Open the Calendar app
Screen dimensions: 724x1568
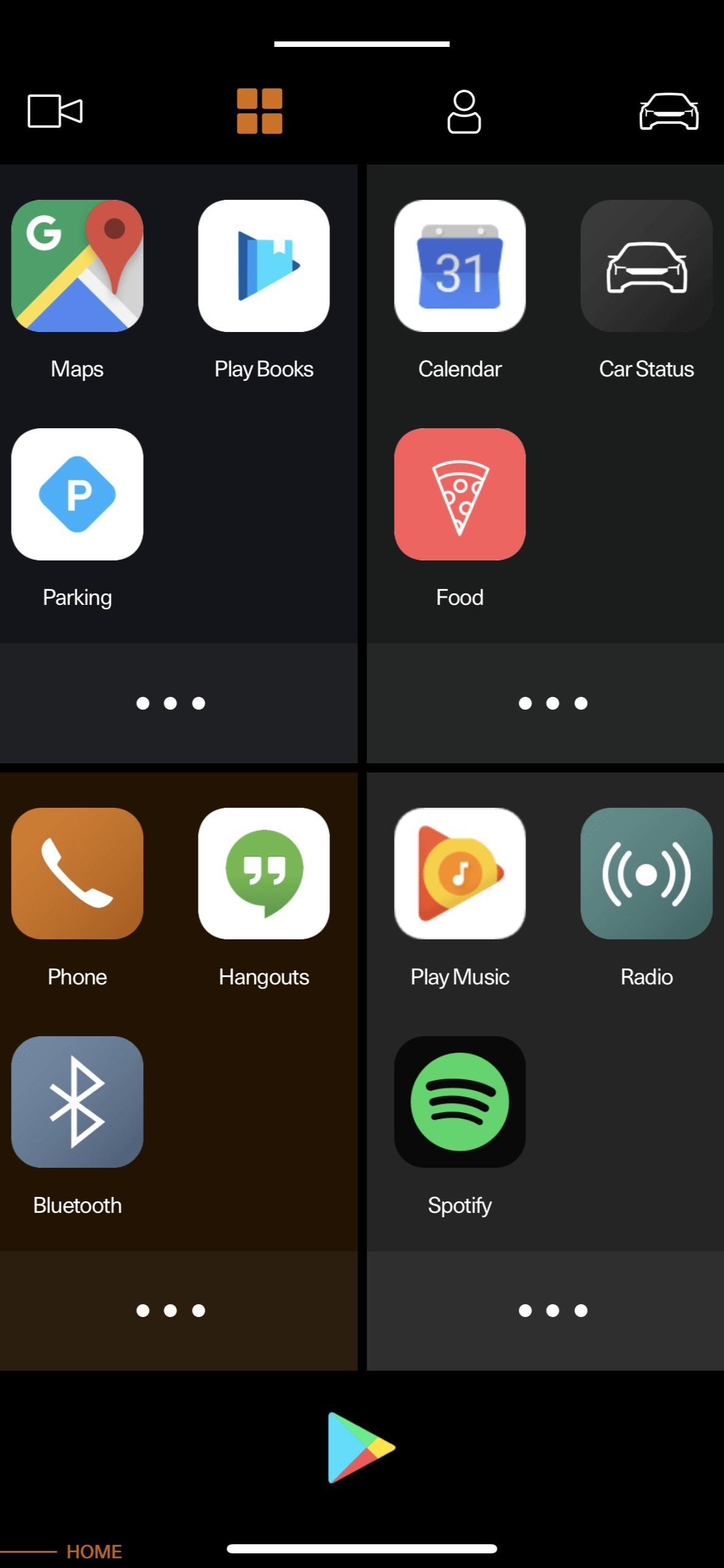coord(460,266)
